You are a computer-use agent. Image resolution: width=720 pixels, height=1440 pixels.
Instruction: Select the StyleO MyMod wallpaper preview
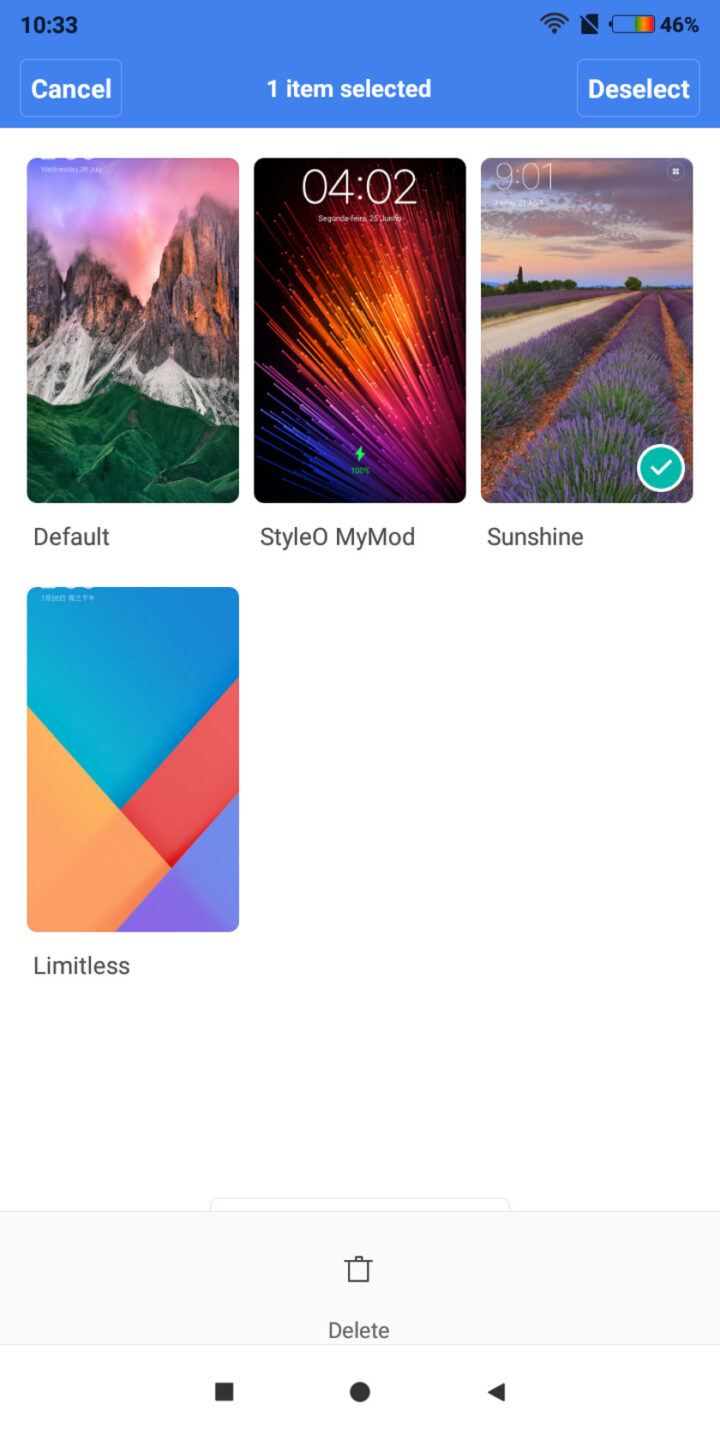359,329
